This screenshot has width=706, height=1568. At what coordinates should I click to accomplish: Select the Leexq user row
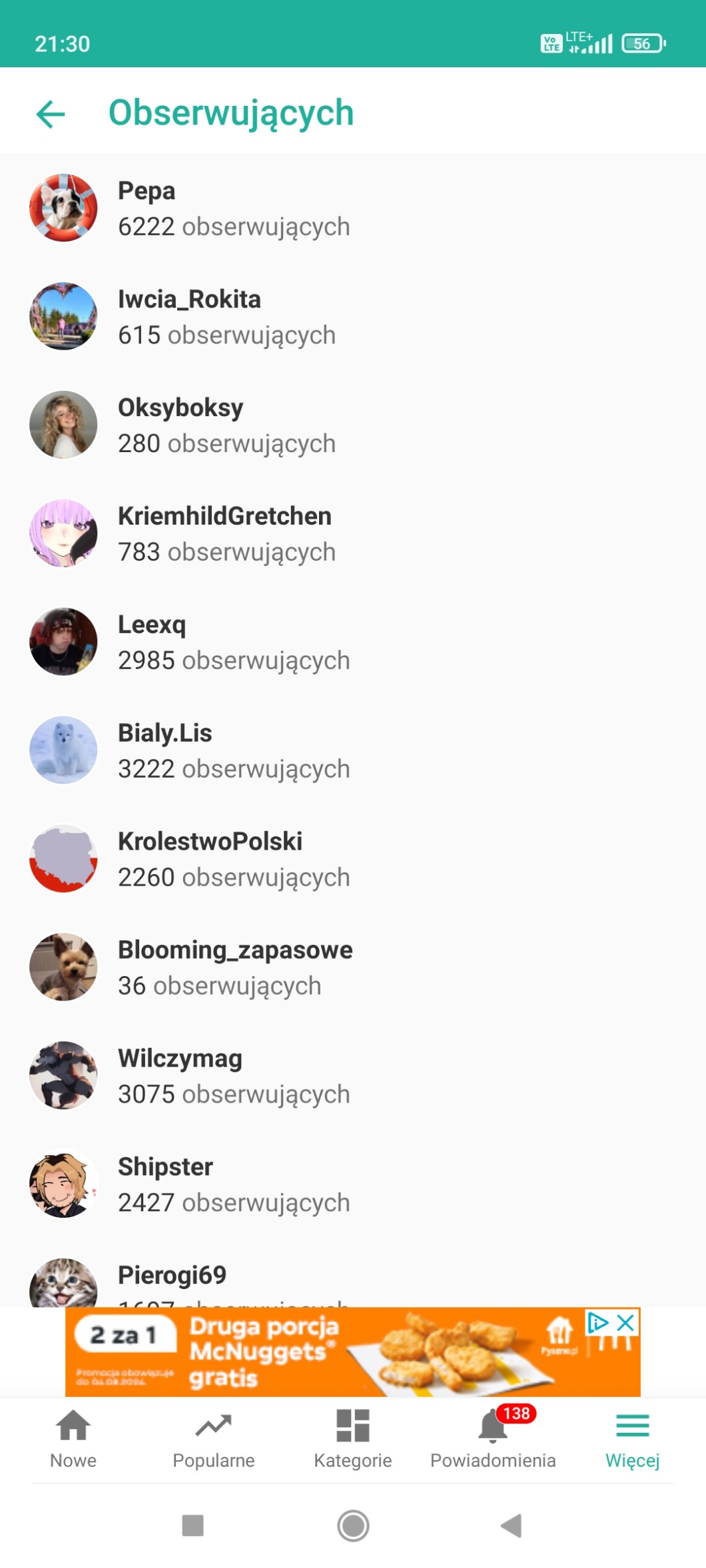(x=233, y=643)
